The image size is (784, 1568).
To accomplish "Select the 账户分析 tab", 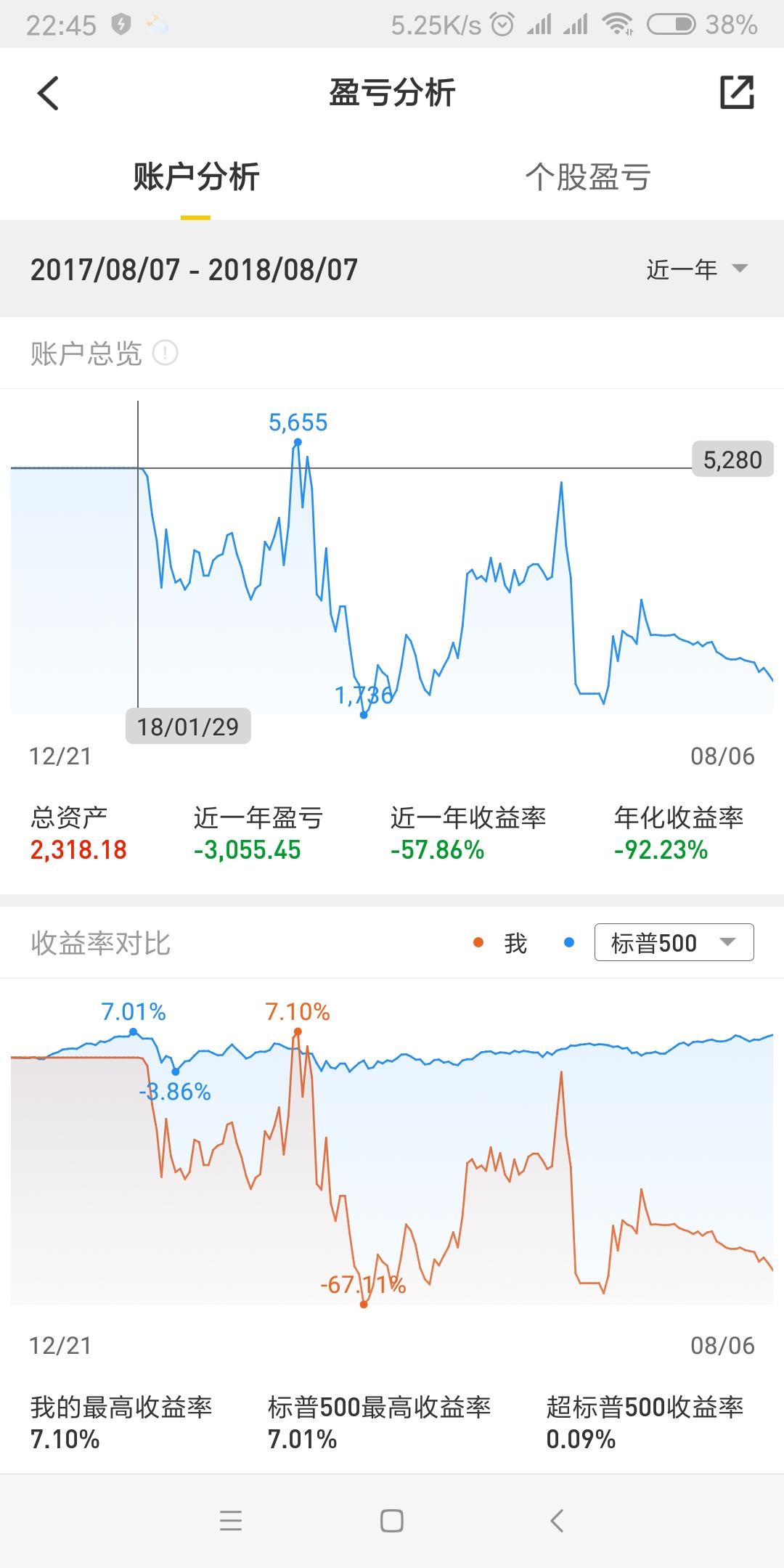I will tap(196, 176).
